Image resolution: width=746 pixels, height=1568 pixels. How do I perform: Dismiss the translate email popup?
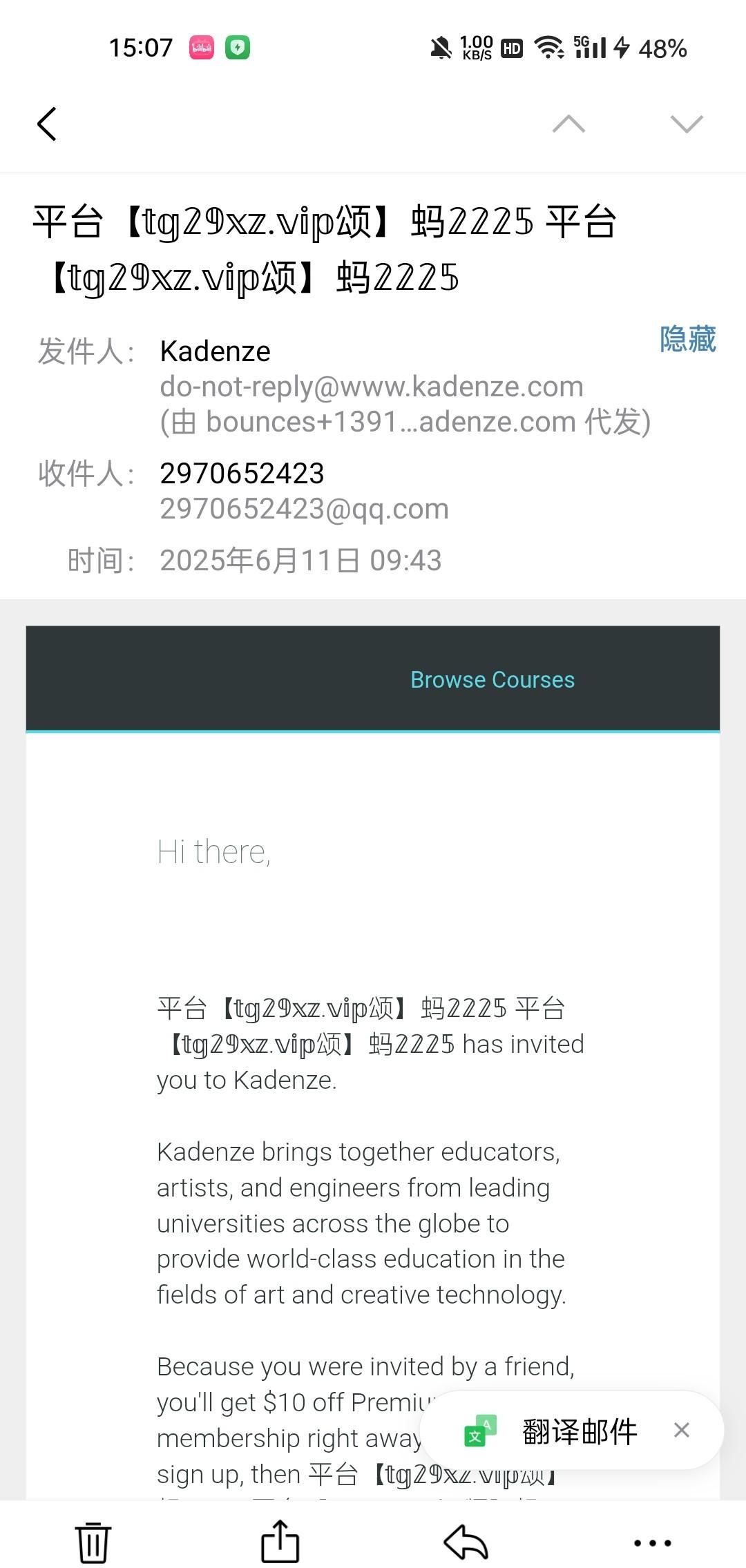(682, 1430)
